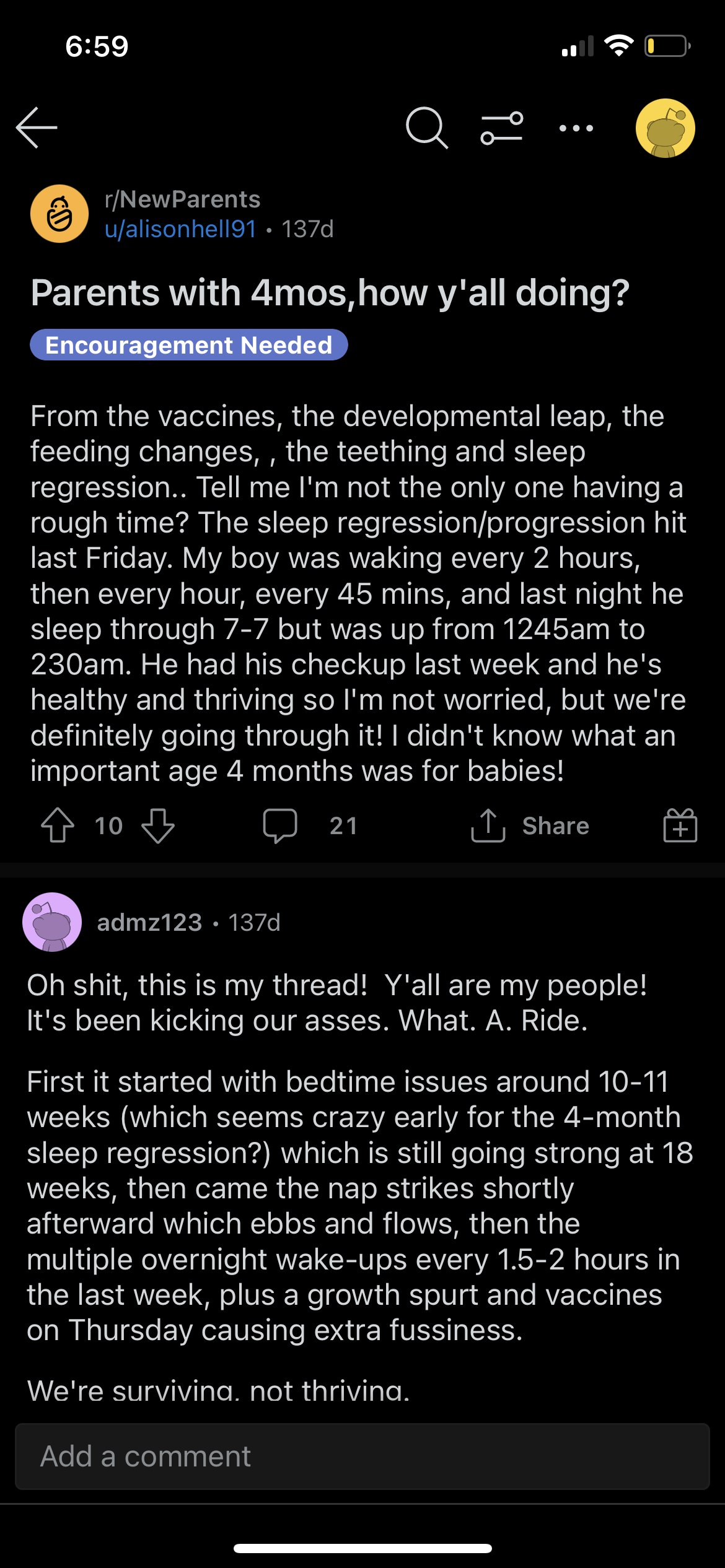The width and height of the screenshot is (725, 1568).
Task: View u/alisonhell91's profile
Action: point(180,229)
